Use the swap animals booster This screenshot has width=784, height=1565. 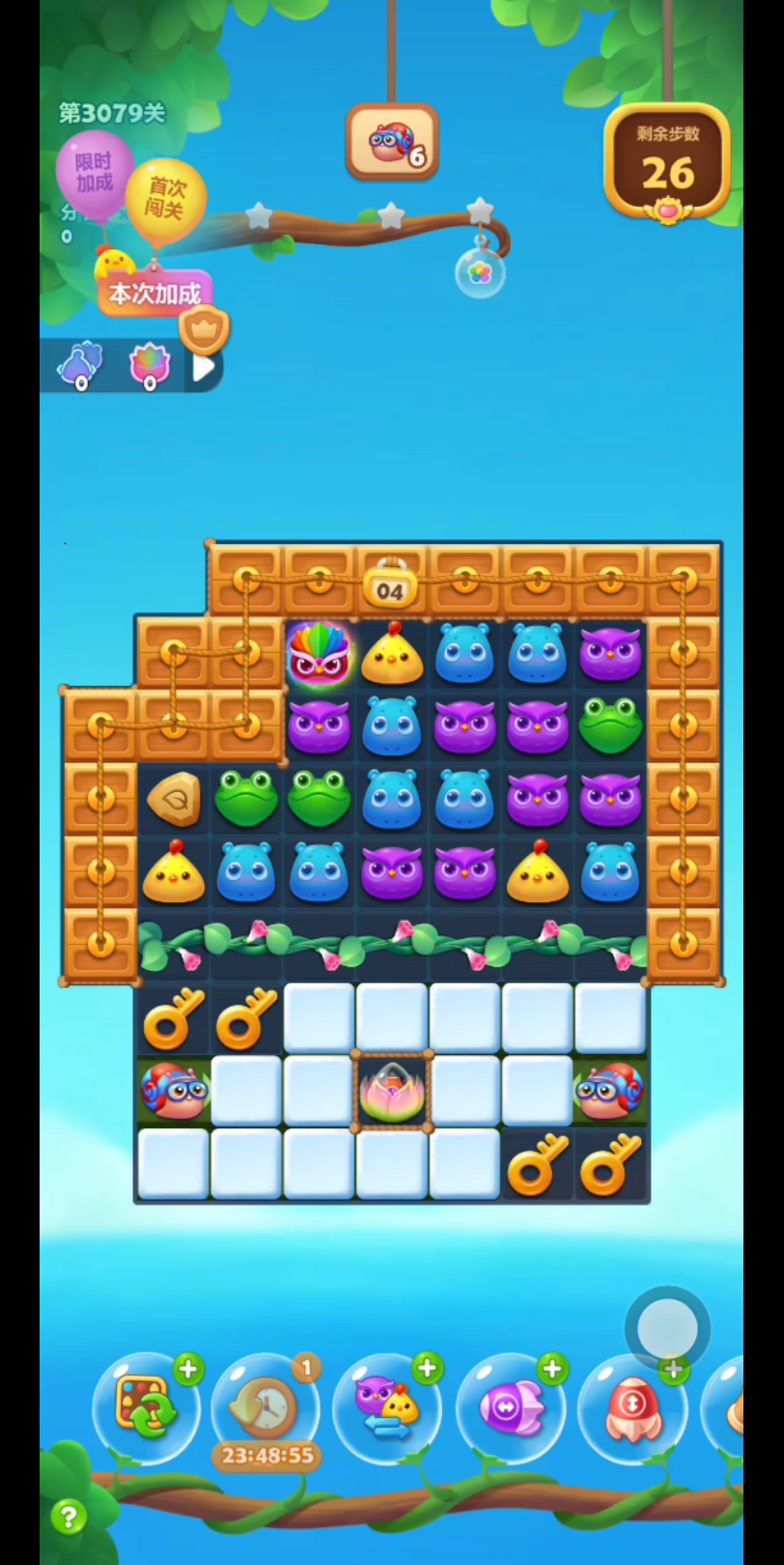coord(387,1408)
